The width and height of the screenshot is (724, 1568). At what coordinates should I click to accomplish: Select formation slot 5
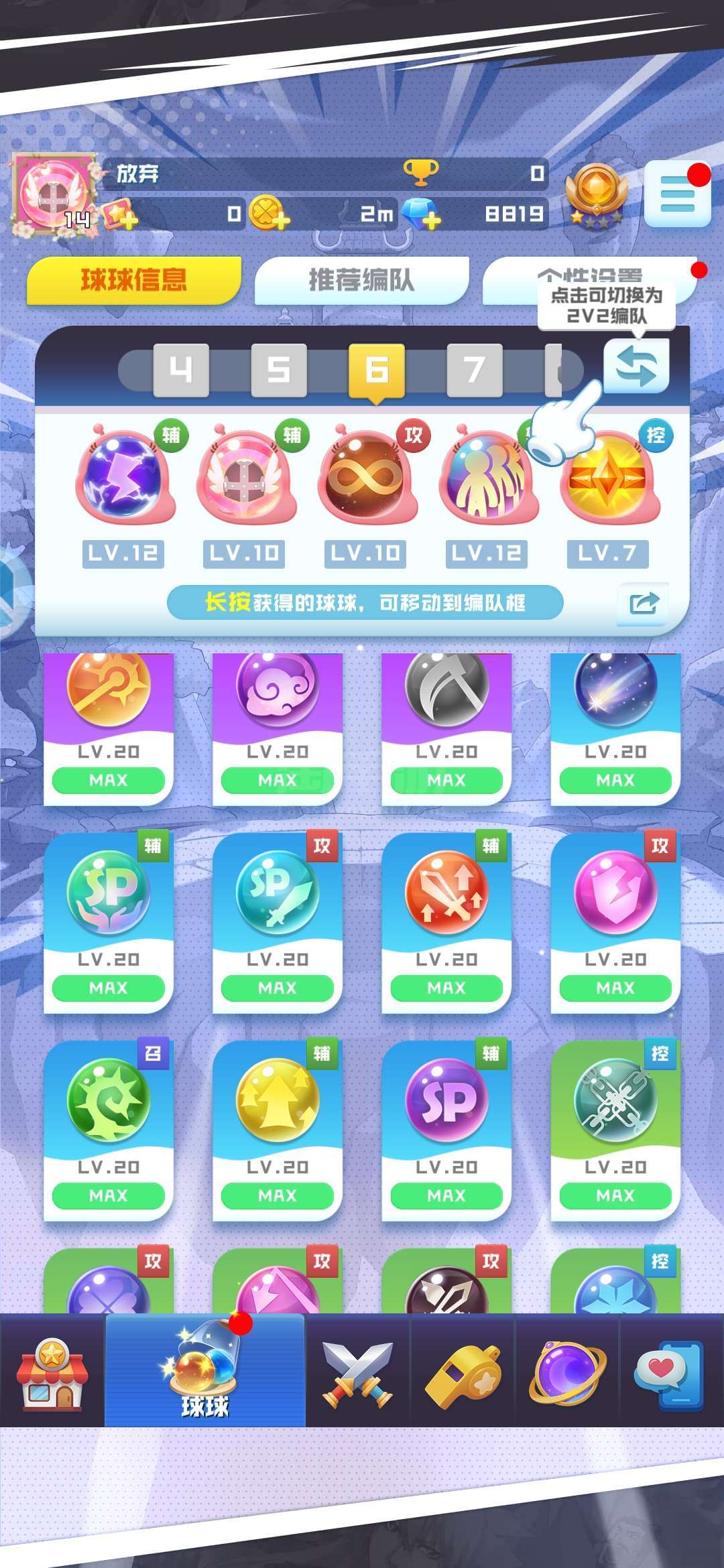point(279,369)
